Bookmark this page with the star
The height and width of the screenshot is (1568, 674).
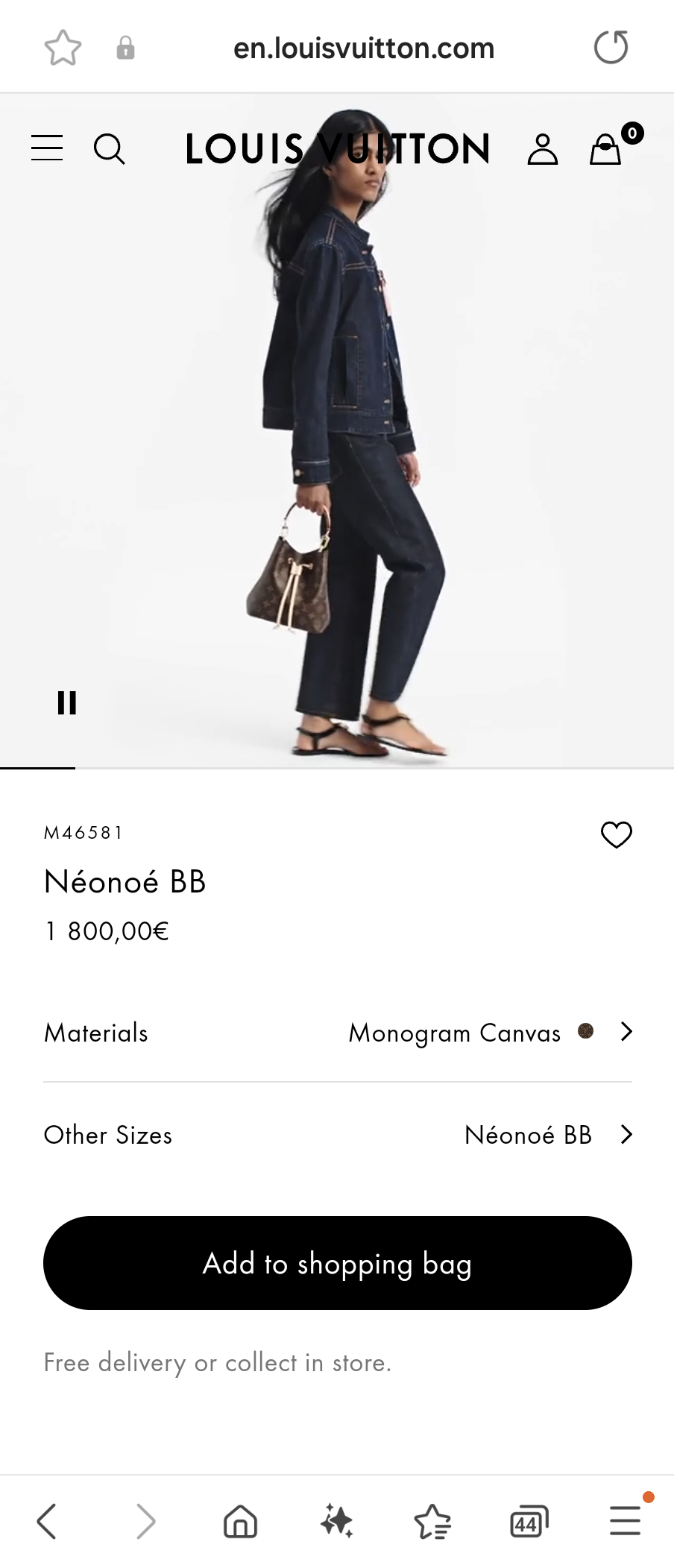(63, 48)
